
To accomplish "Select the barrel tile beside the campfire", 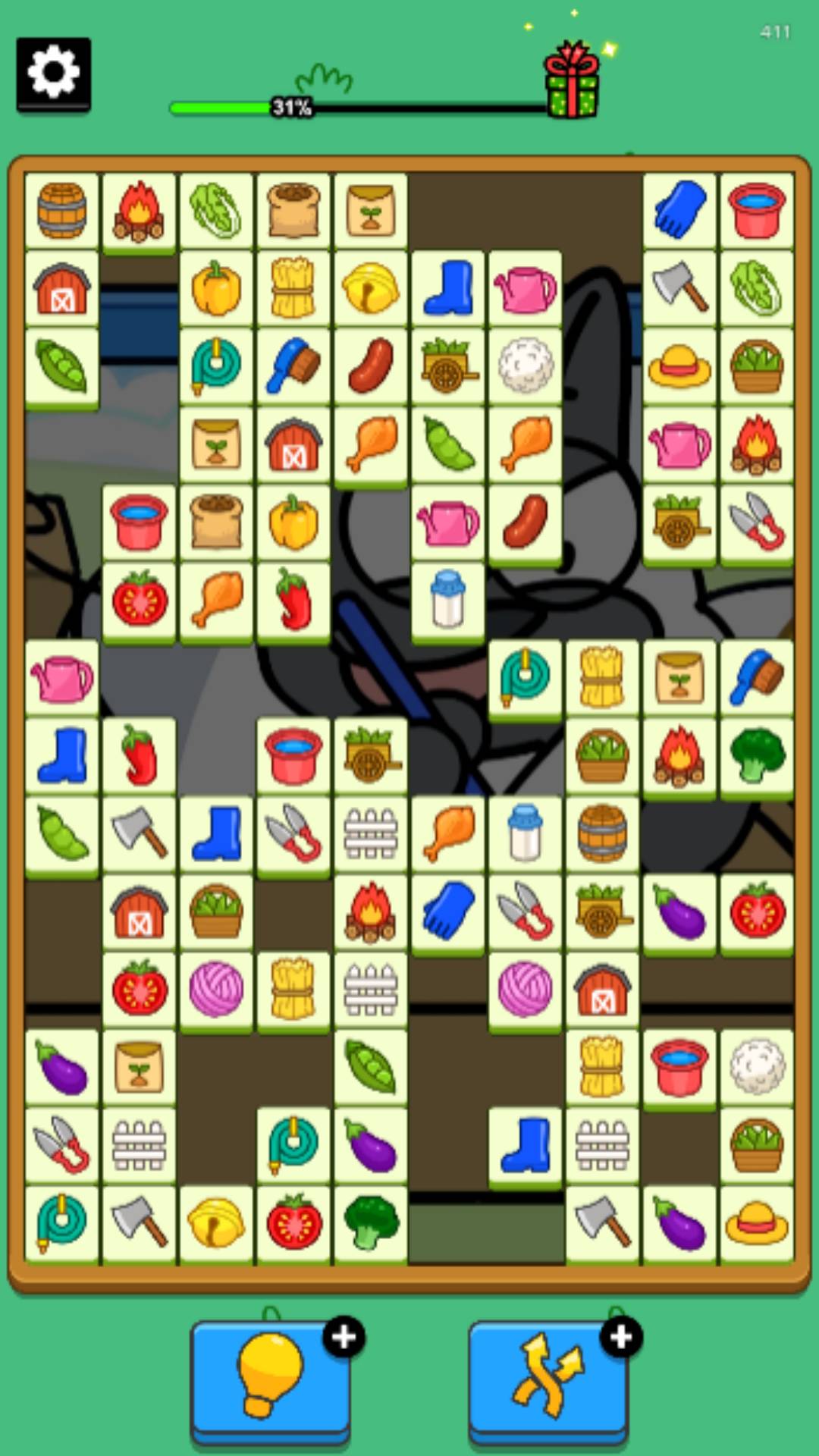I will pyautogui.click(x=61, y=210).
